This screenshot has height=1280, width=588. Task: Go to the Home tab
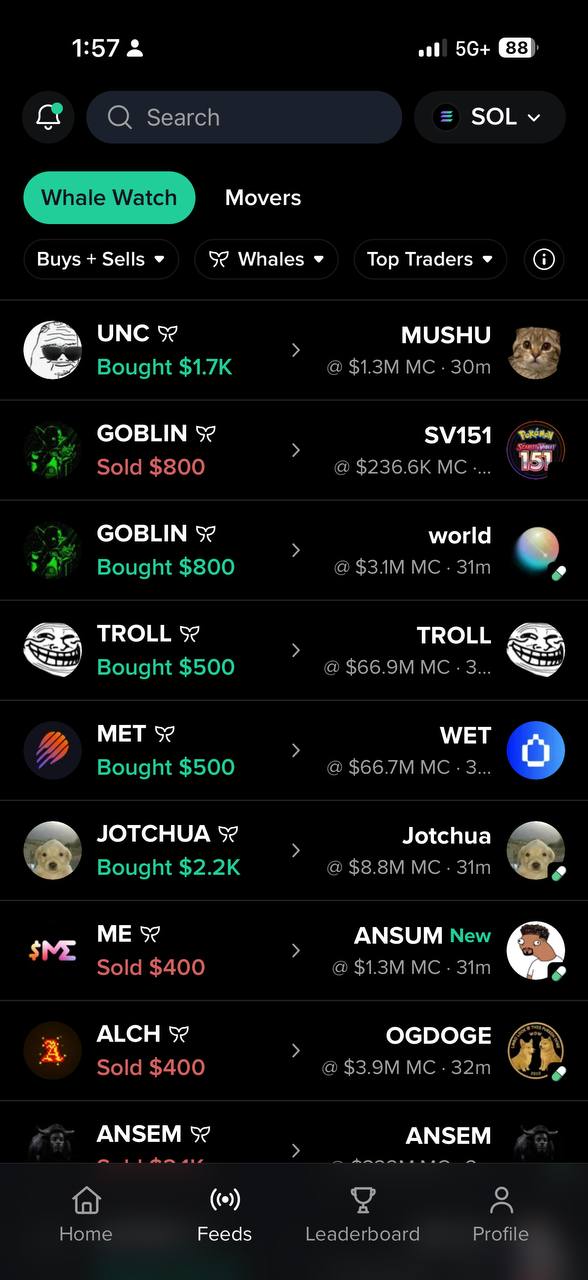point(86,1214)
